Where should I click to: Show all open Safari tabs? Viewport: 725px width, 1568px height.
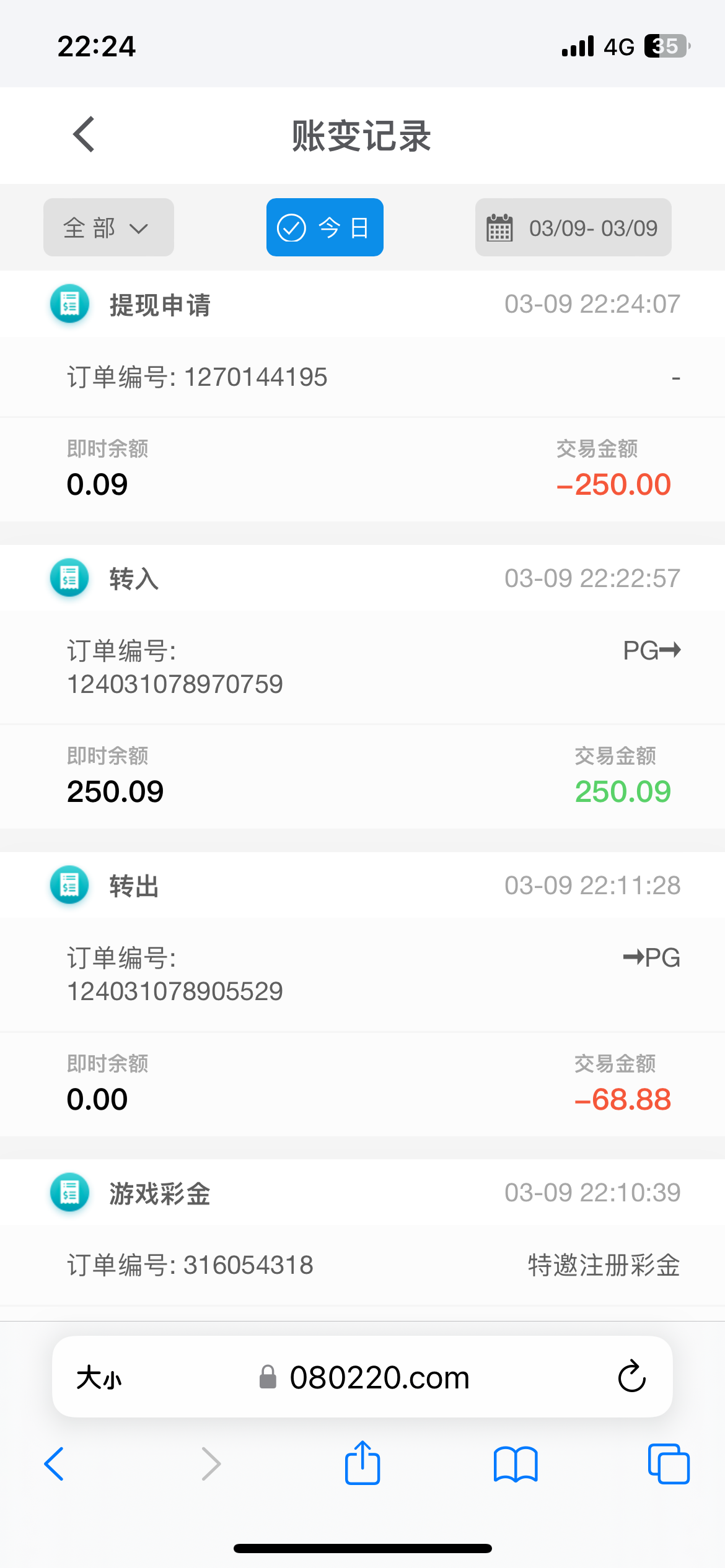click(x=668, y=1464)
